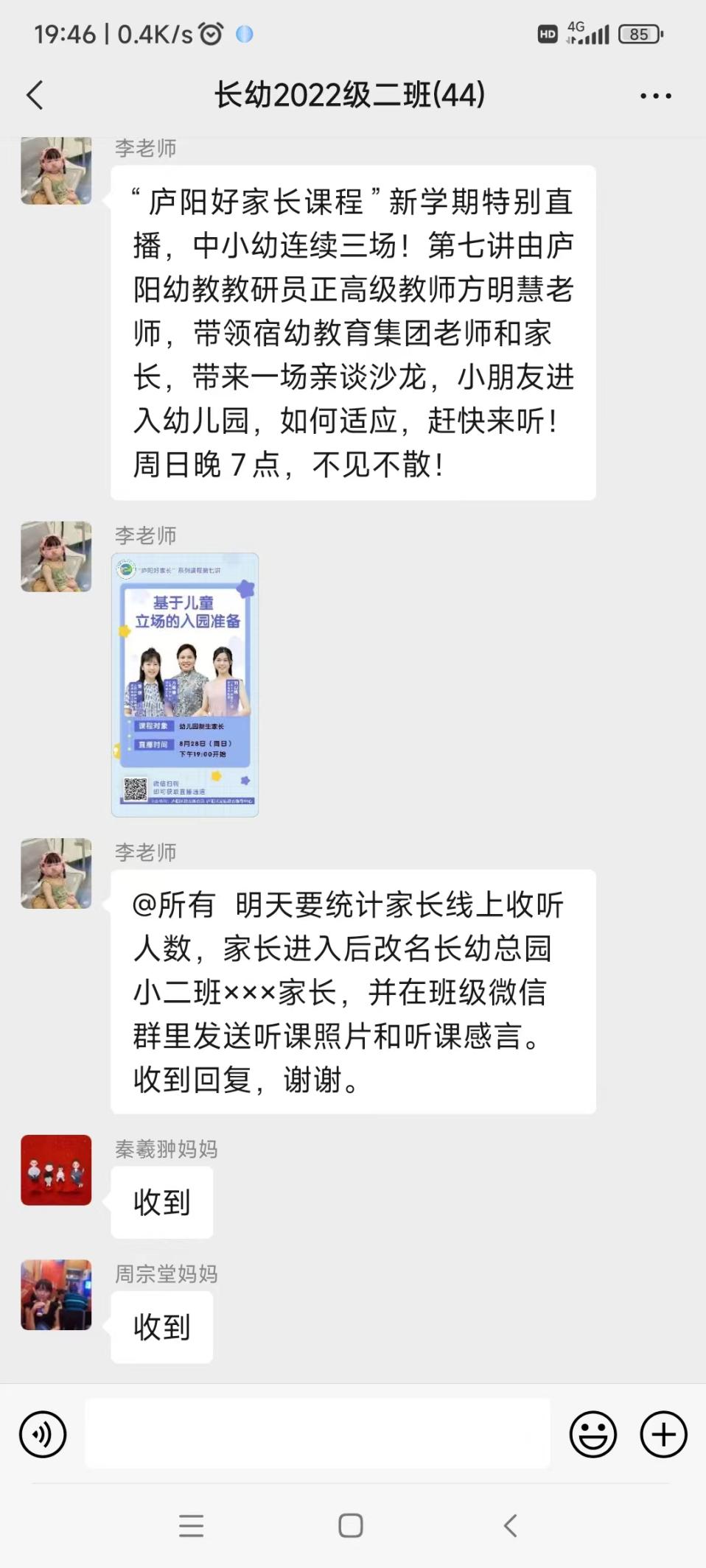This screenshot has width=706, height=1568.
Task: Open the system recent apps button
Action: [191, 1525]
